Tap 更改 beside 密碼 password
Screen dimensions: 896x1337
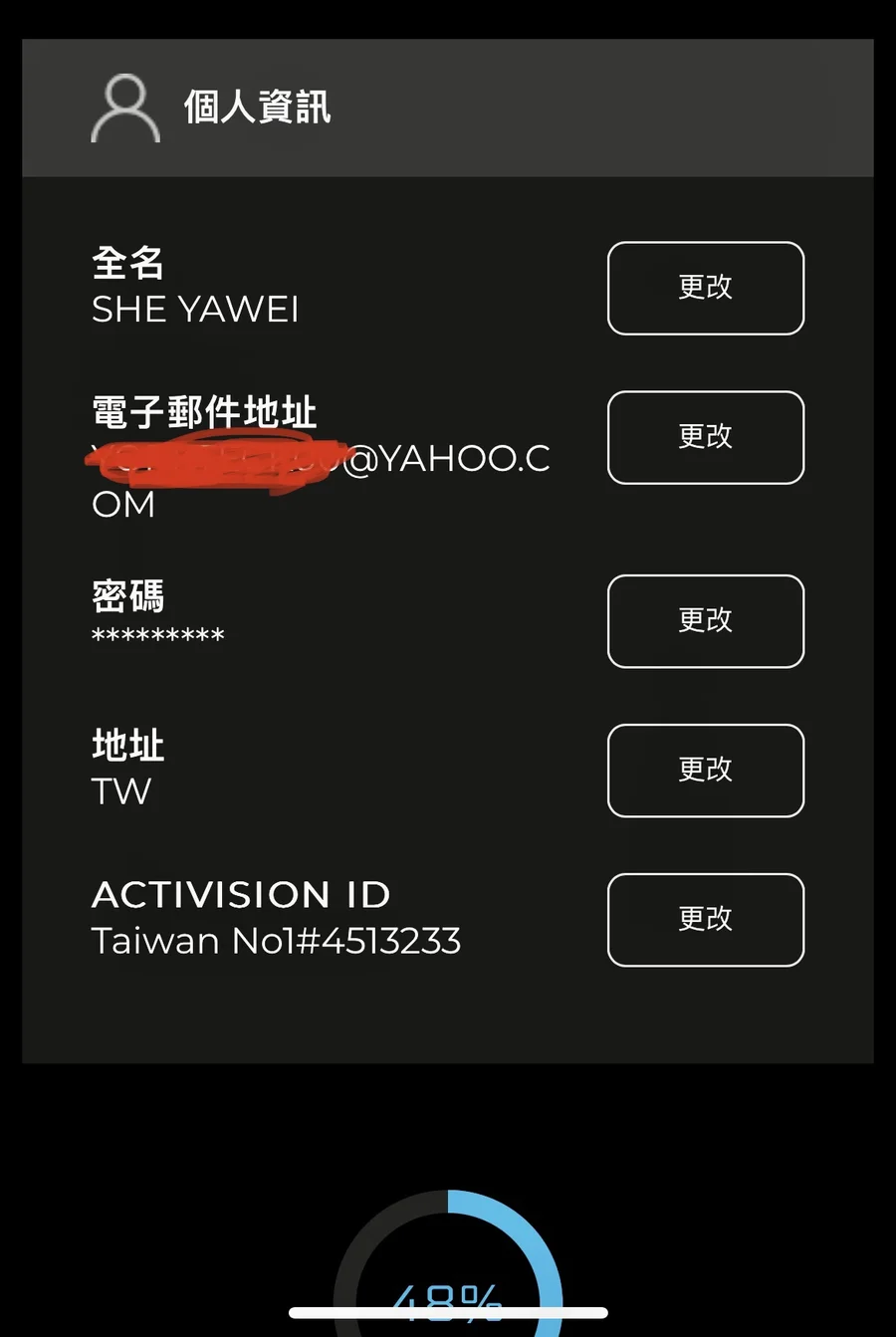[705, 621]
